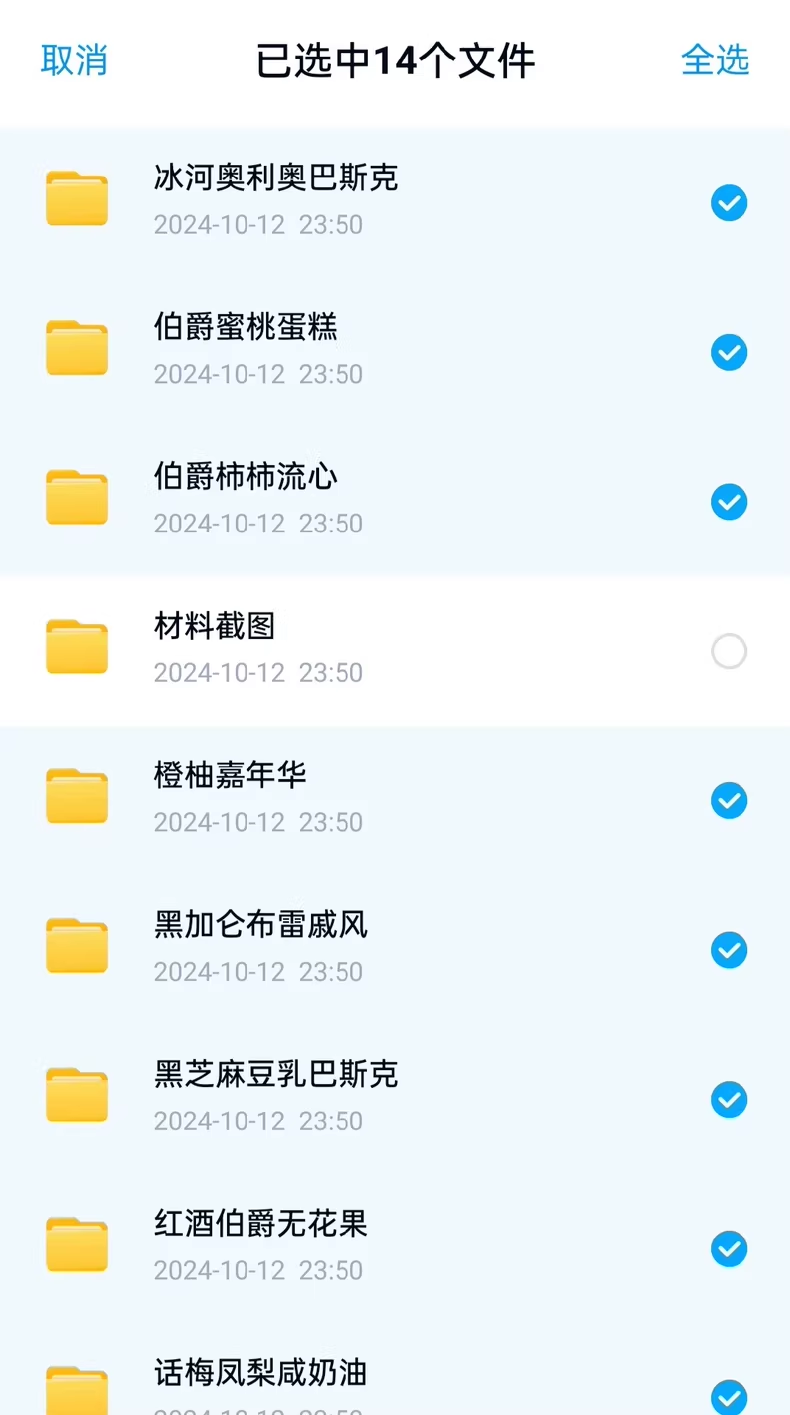
Task: Deselect the 红酒伯爵无花果 checkbox
Action: click(729, 1249)
